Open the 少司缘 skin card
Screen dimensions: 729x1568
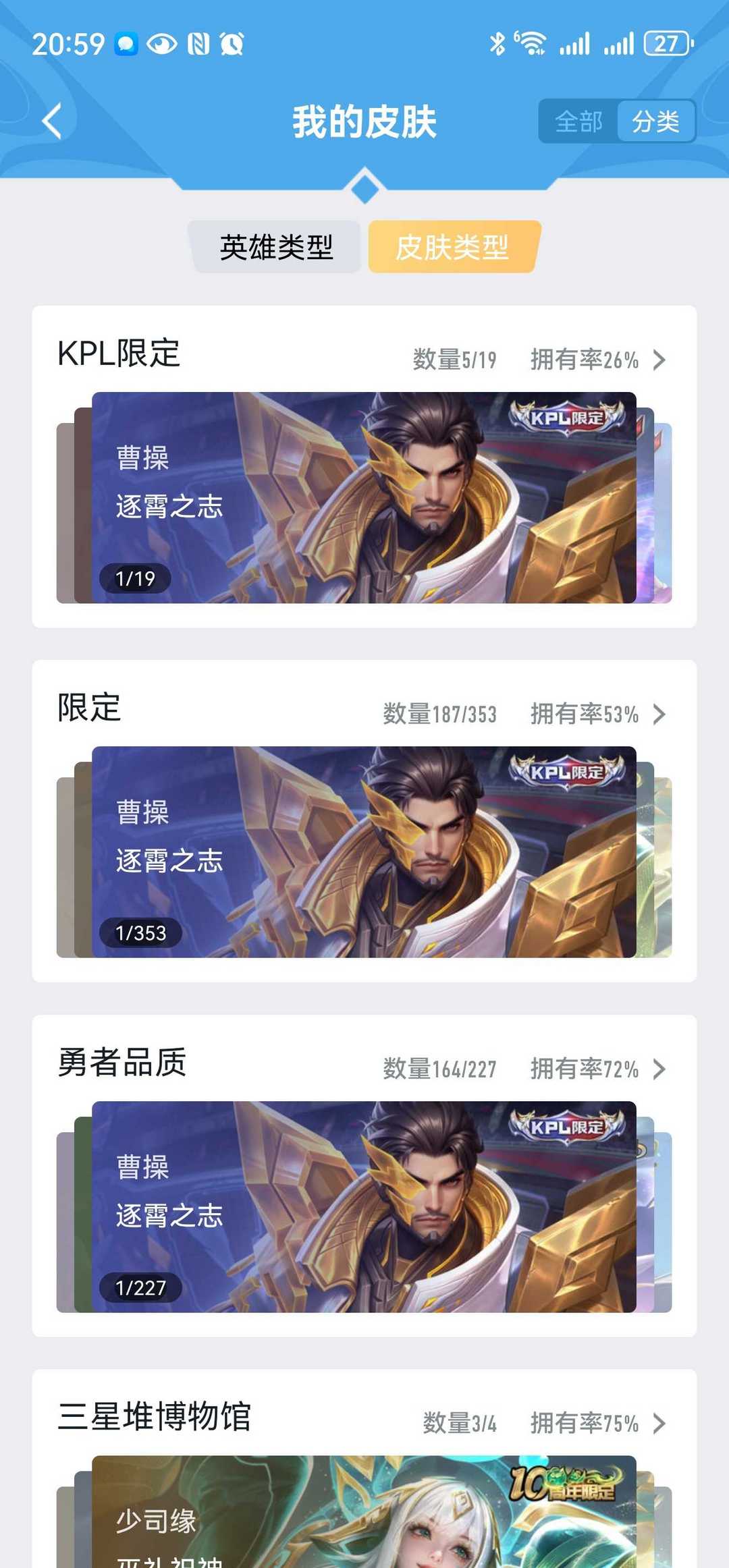pyautogui.click(x=364, y=1518)
